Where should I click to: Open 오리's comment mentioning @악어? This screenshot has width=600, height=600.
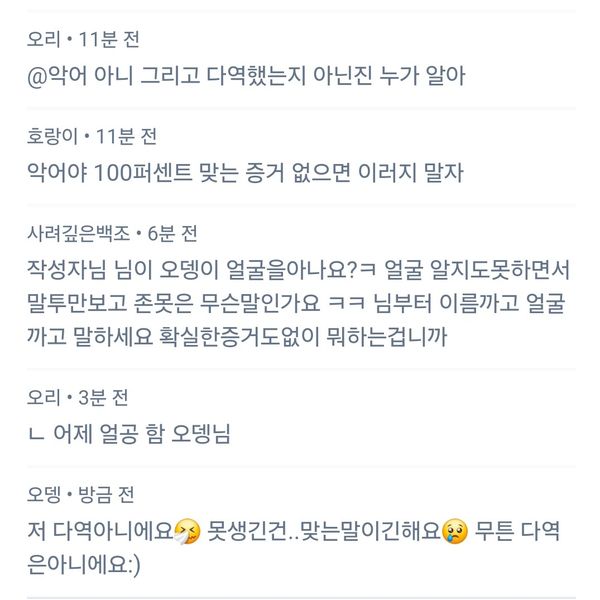point(246,76)
